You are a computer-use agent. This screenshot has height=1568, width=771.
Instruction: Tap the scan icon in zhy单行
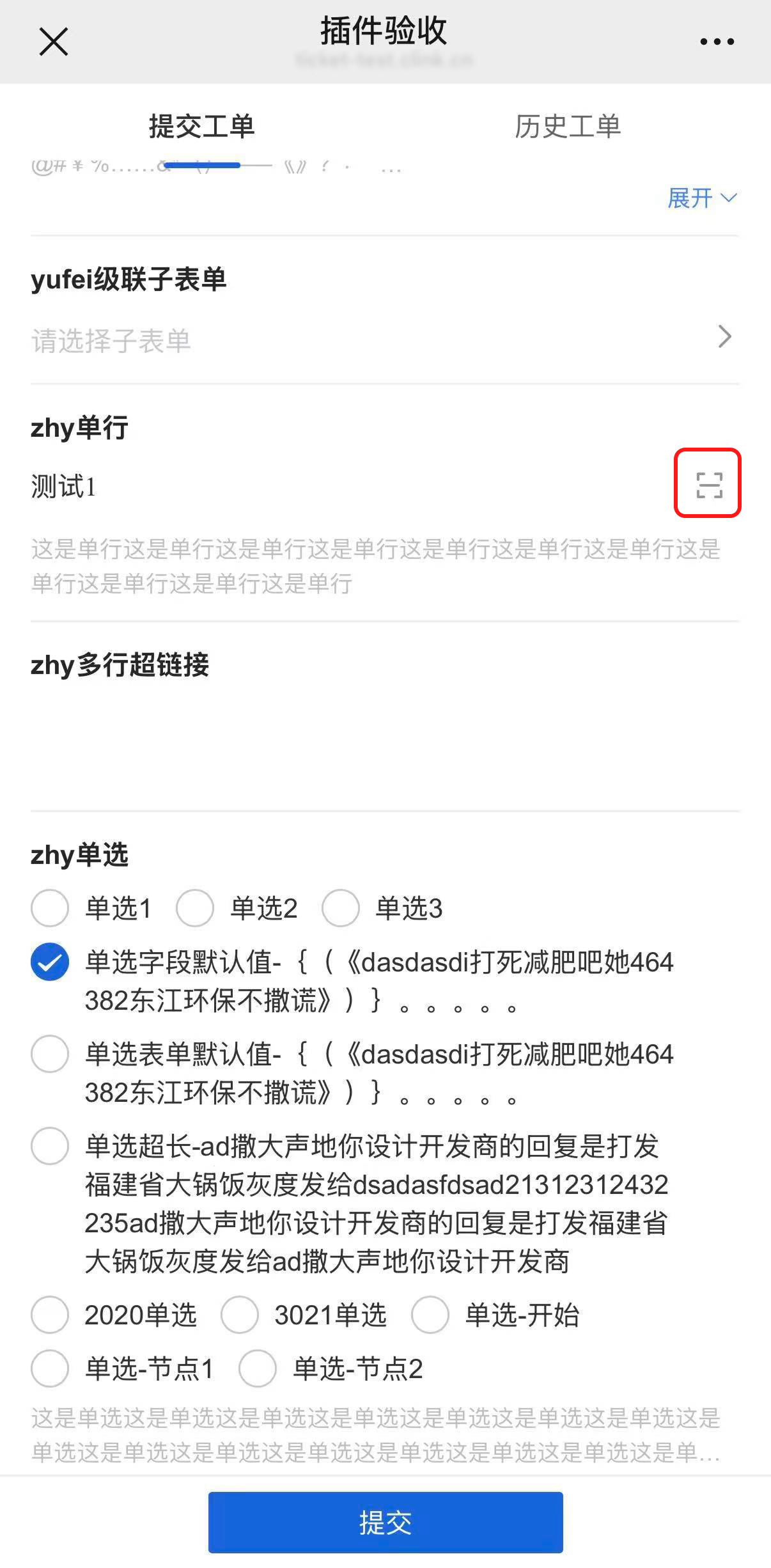click(708, 485)
